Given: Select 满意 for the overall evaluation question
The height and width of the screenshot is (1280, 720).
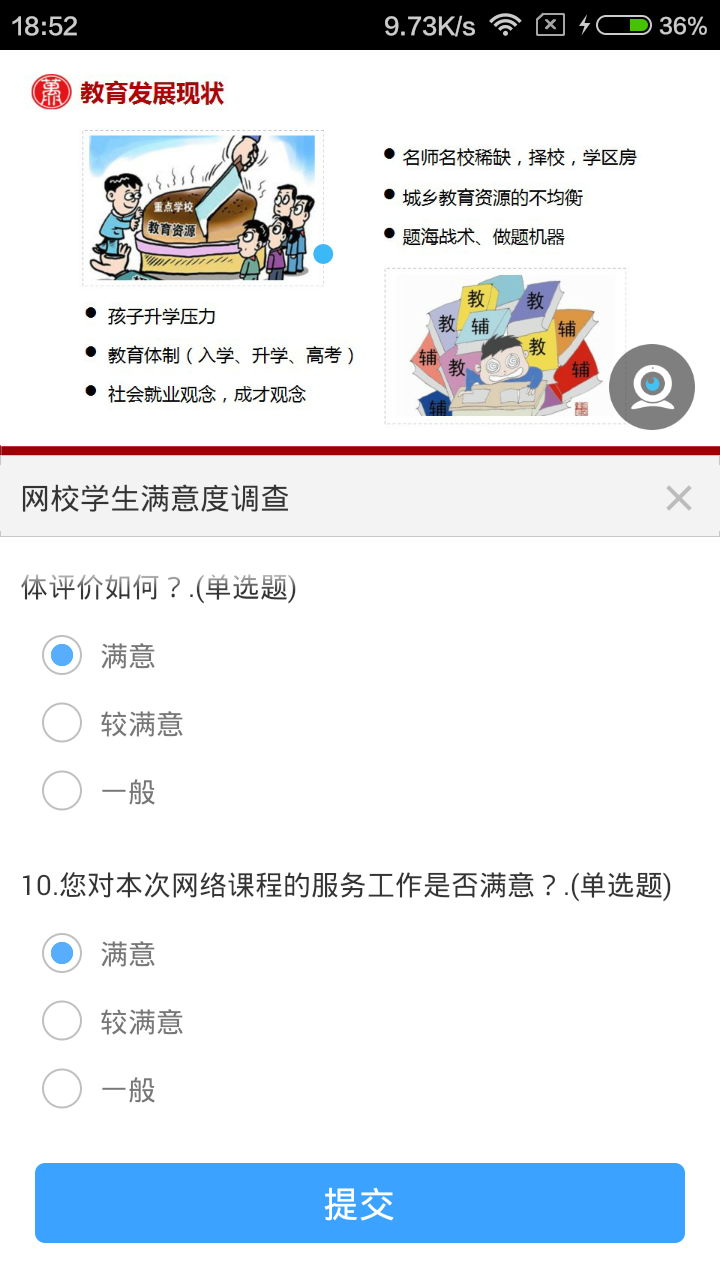Looking at the screenshot, I should tap(62, 655).
